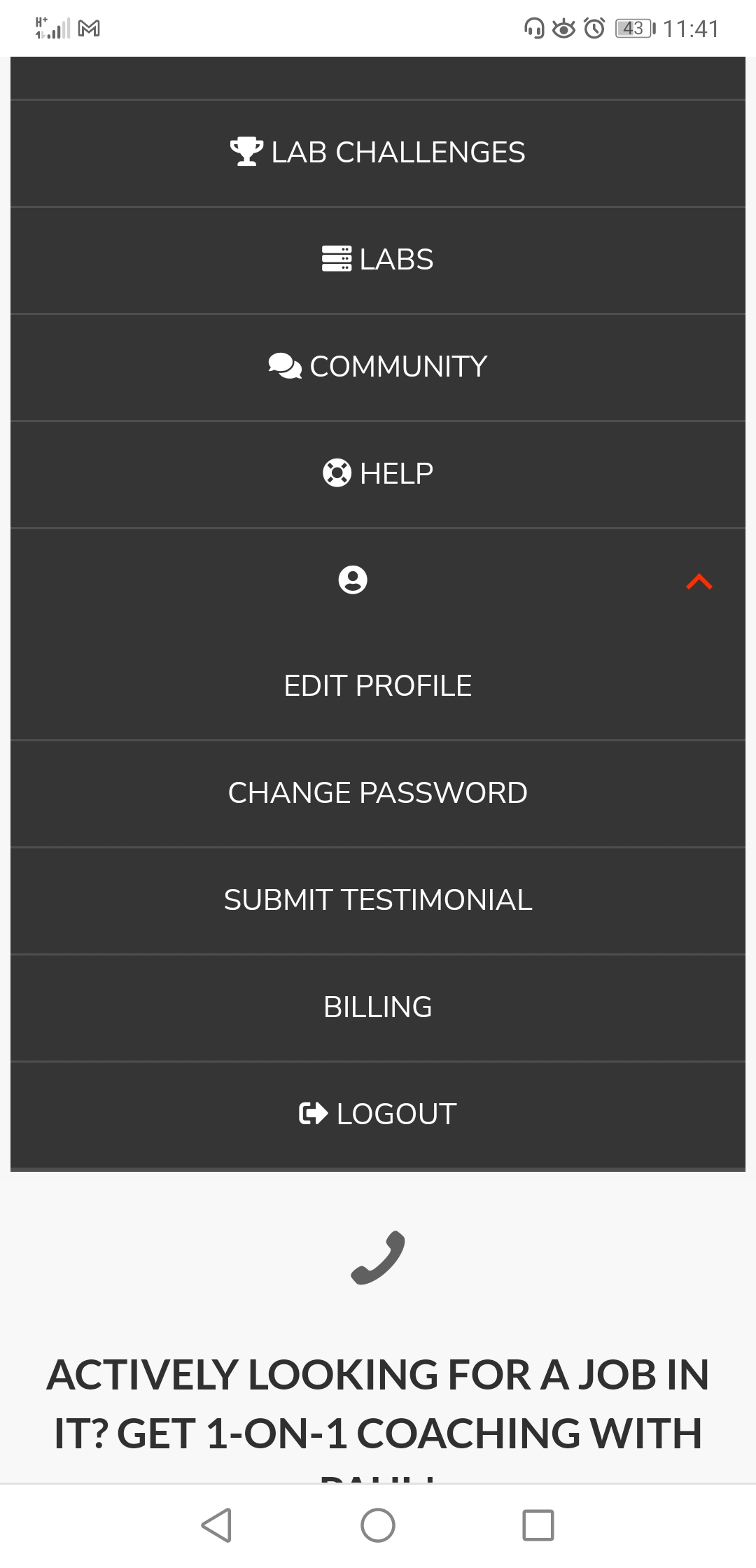Tap the user account avatar icon
Image resolution: width=756 pixels, height=1568 pixels.
click(353, 580)
